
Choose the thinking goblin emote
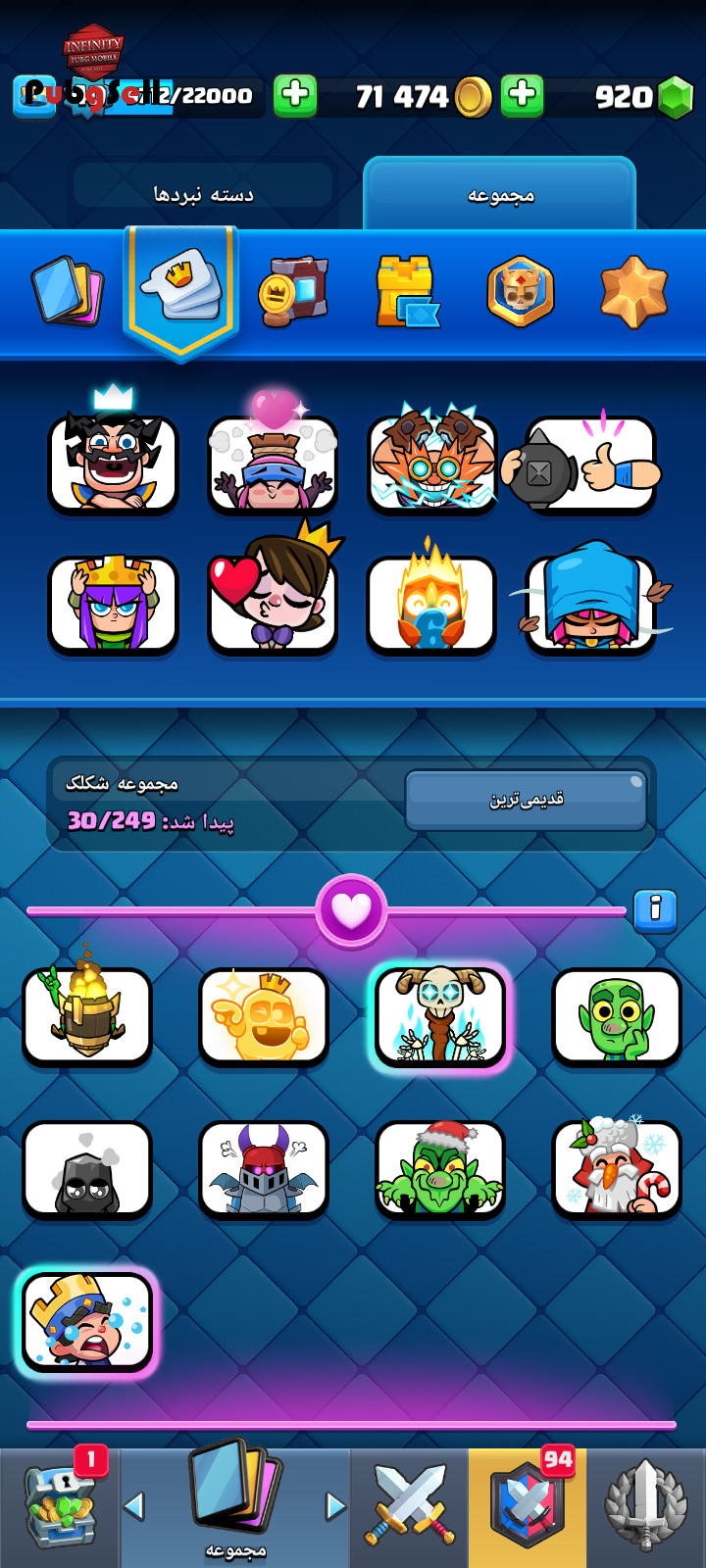(616, 1016)
